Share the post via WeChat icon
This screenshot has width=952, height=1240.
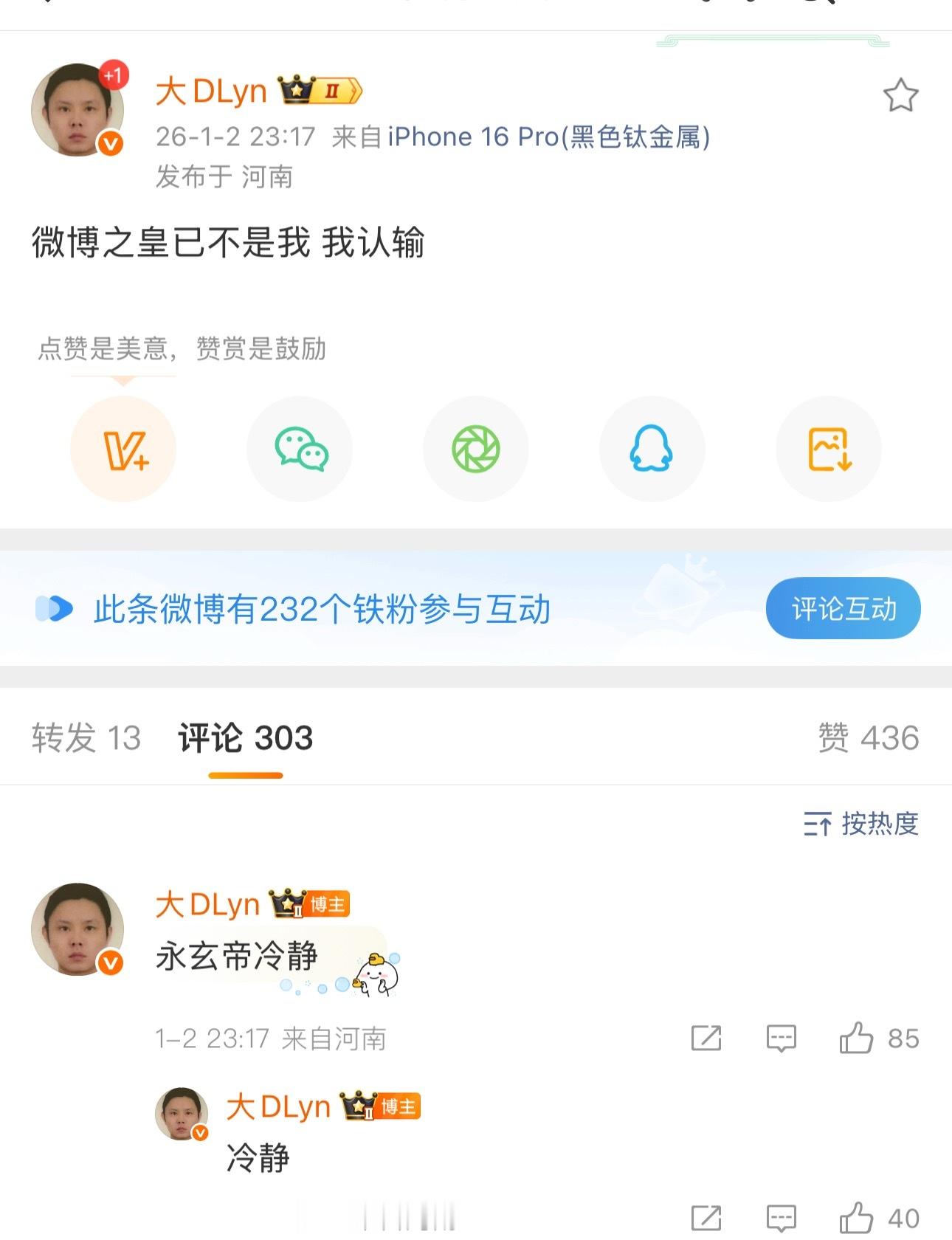pyautogui.click(x=300, y=448)
